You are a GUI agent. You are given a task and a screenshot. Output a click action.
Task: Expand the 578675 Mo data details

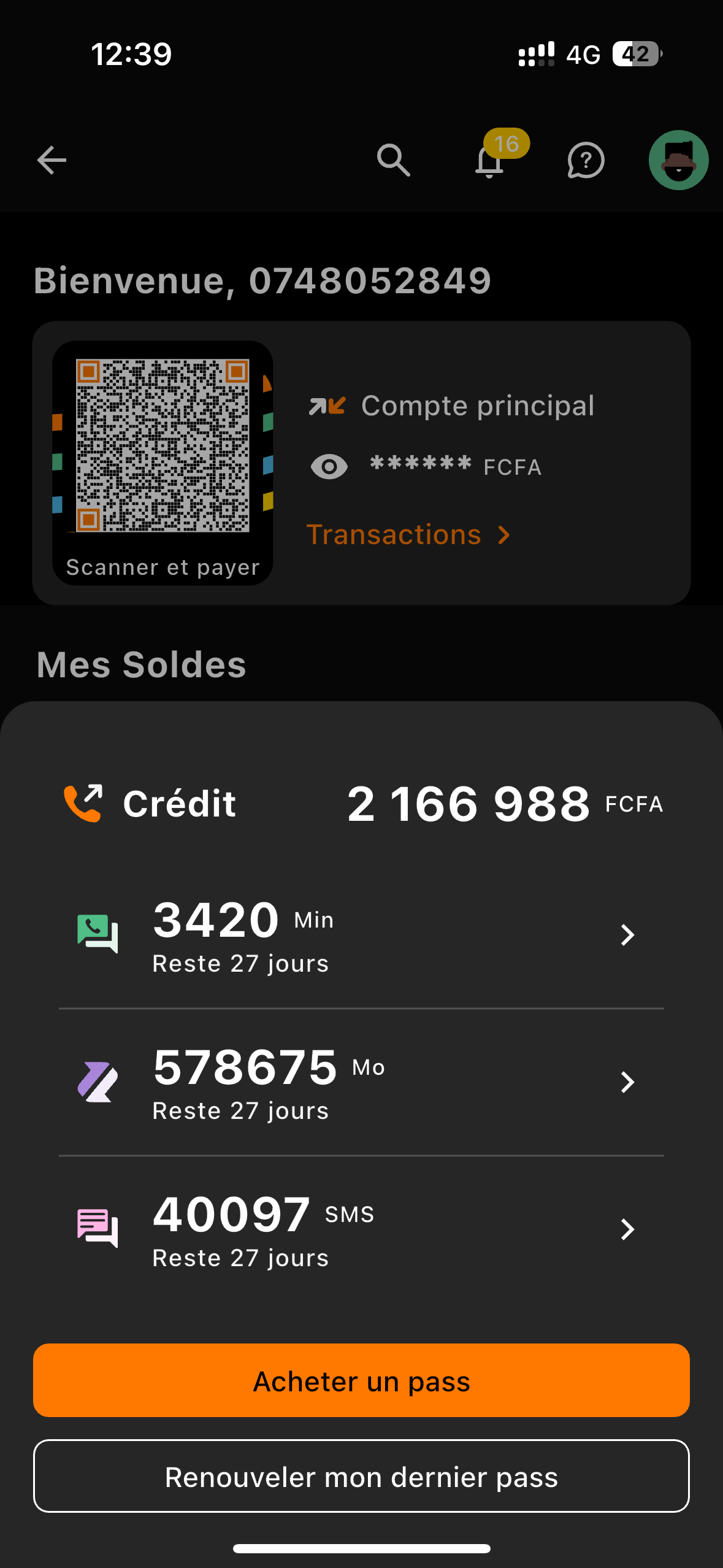[x=627, y=1082]
